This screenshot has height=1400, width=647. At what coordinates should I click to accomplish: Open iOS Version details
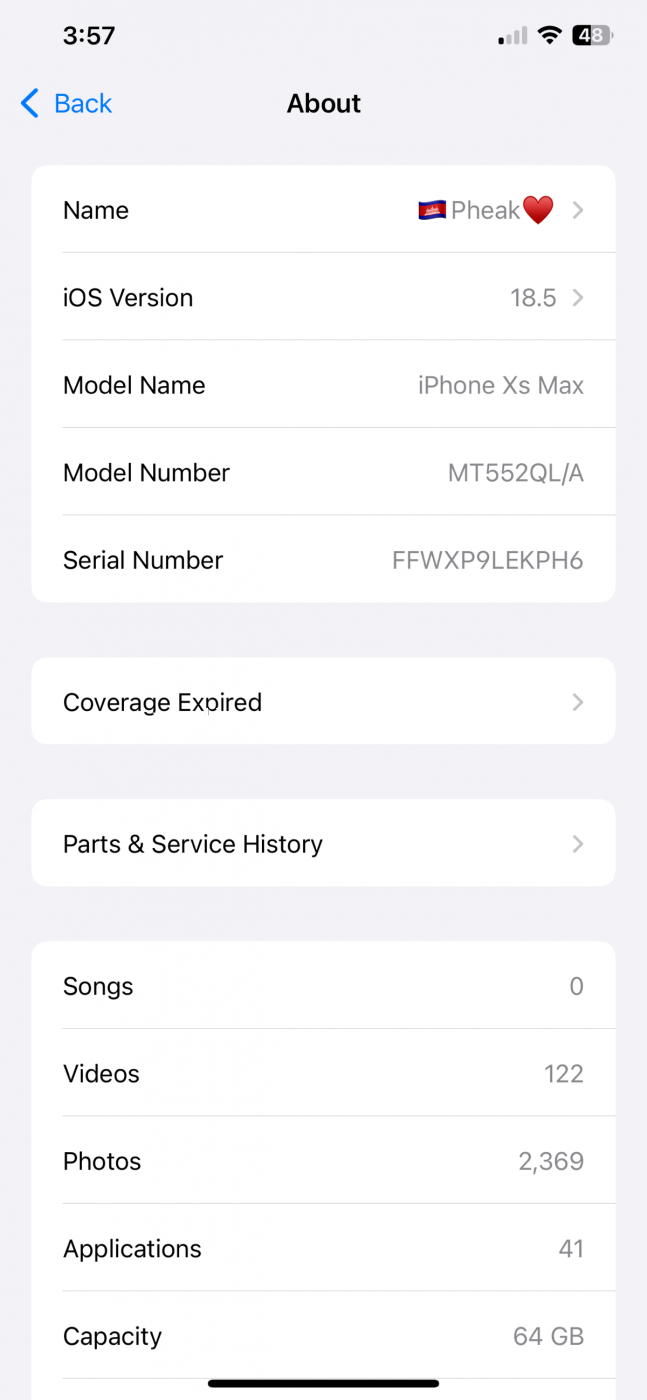point(323,297)
